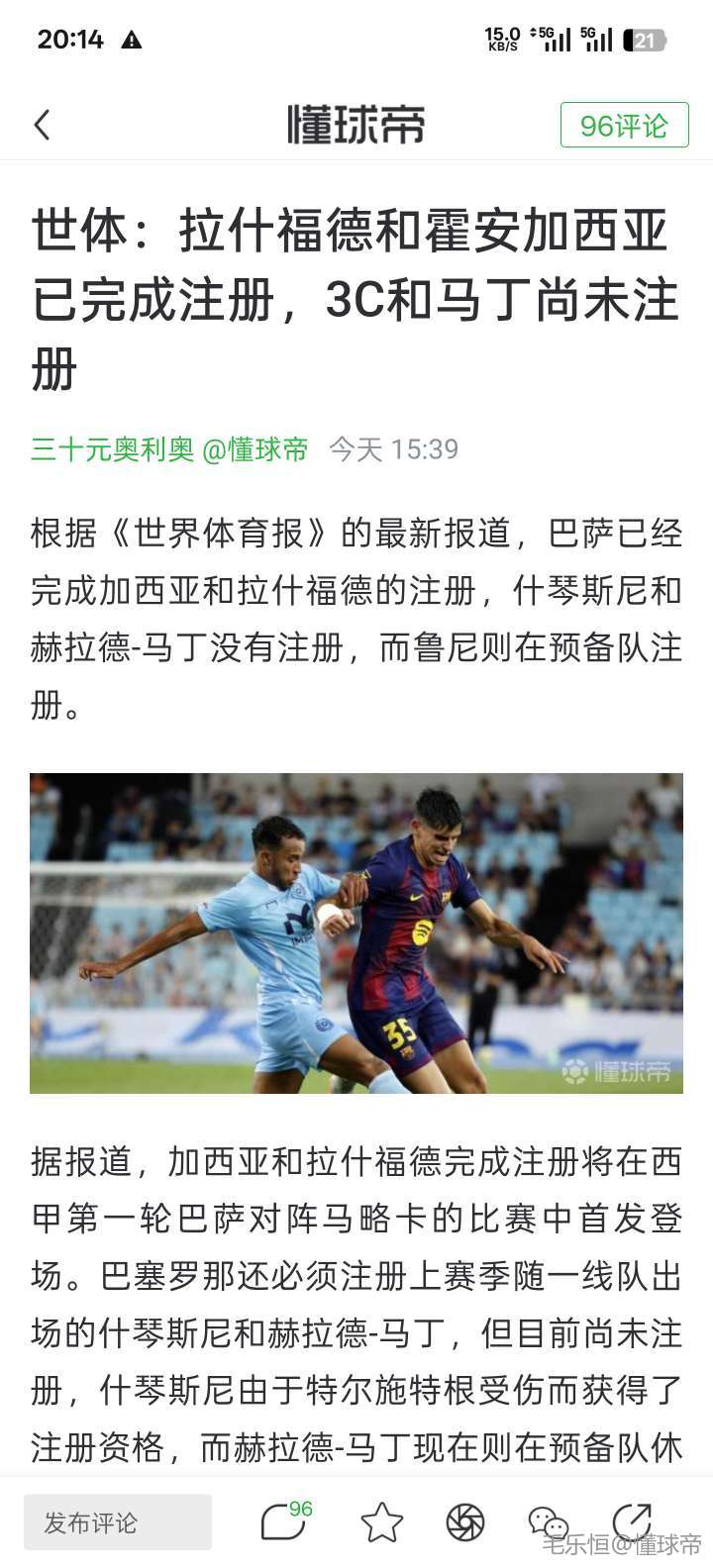Go back using the top-left arrow
This screenshot has height=1568, width=713.
click(42, 126)
